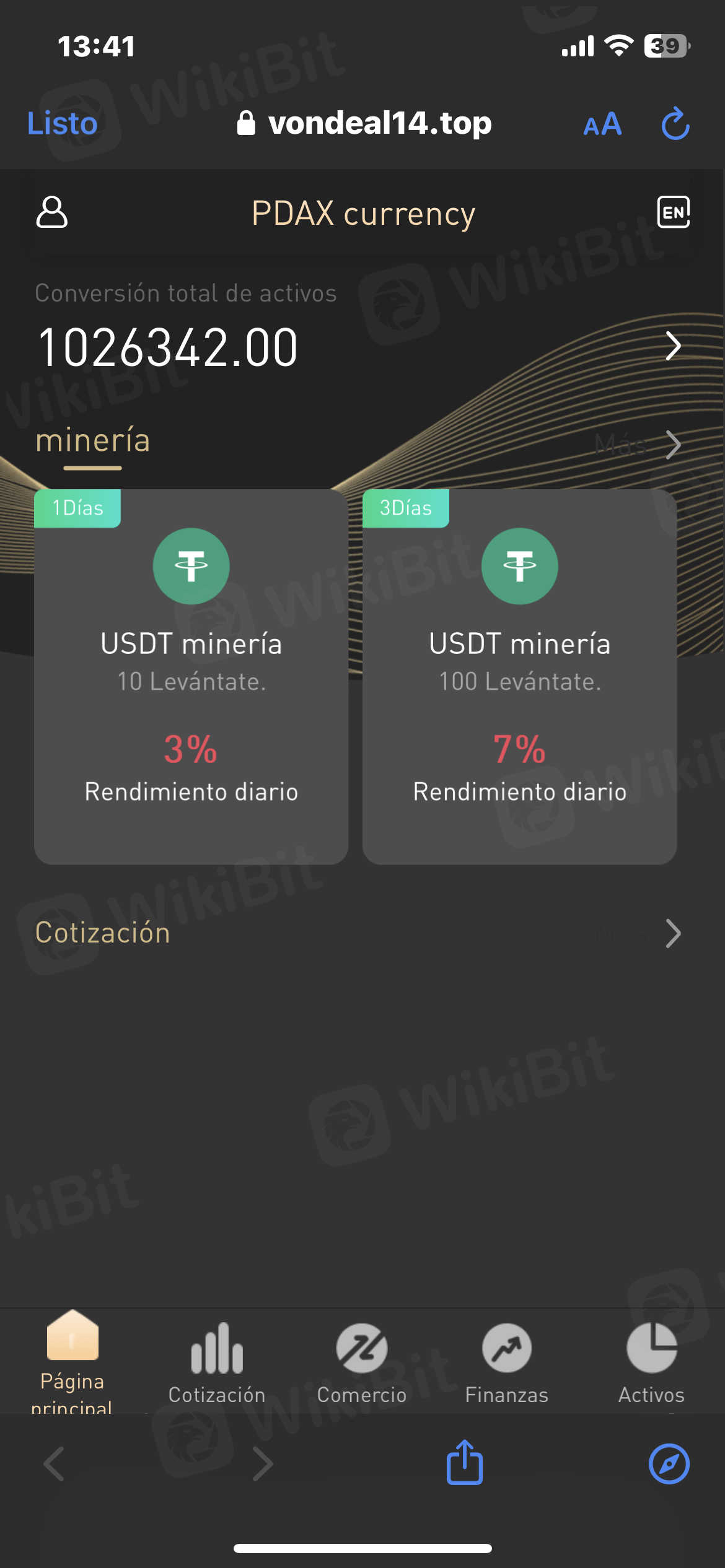Open total asset conversion details arrow
Image resolution: width=725 pixels, height=1568 pixels.
pos(673,346)
